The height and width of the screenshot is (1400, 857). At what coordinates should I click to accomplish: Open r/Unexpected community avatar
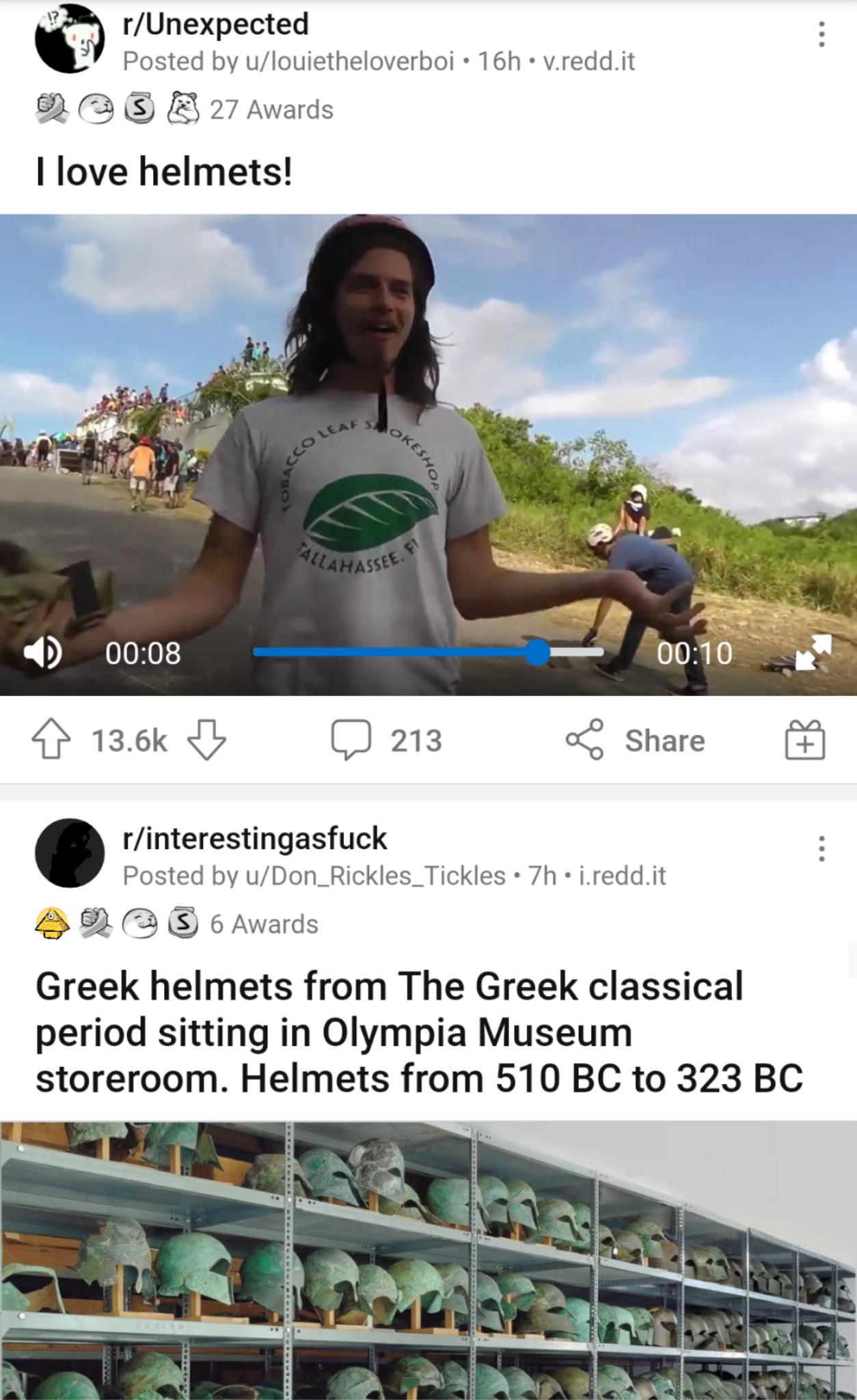70,39
